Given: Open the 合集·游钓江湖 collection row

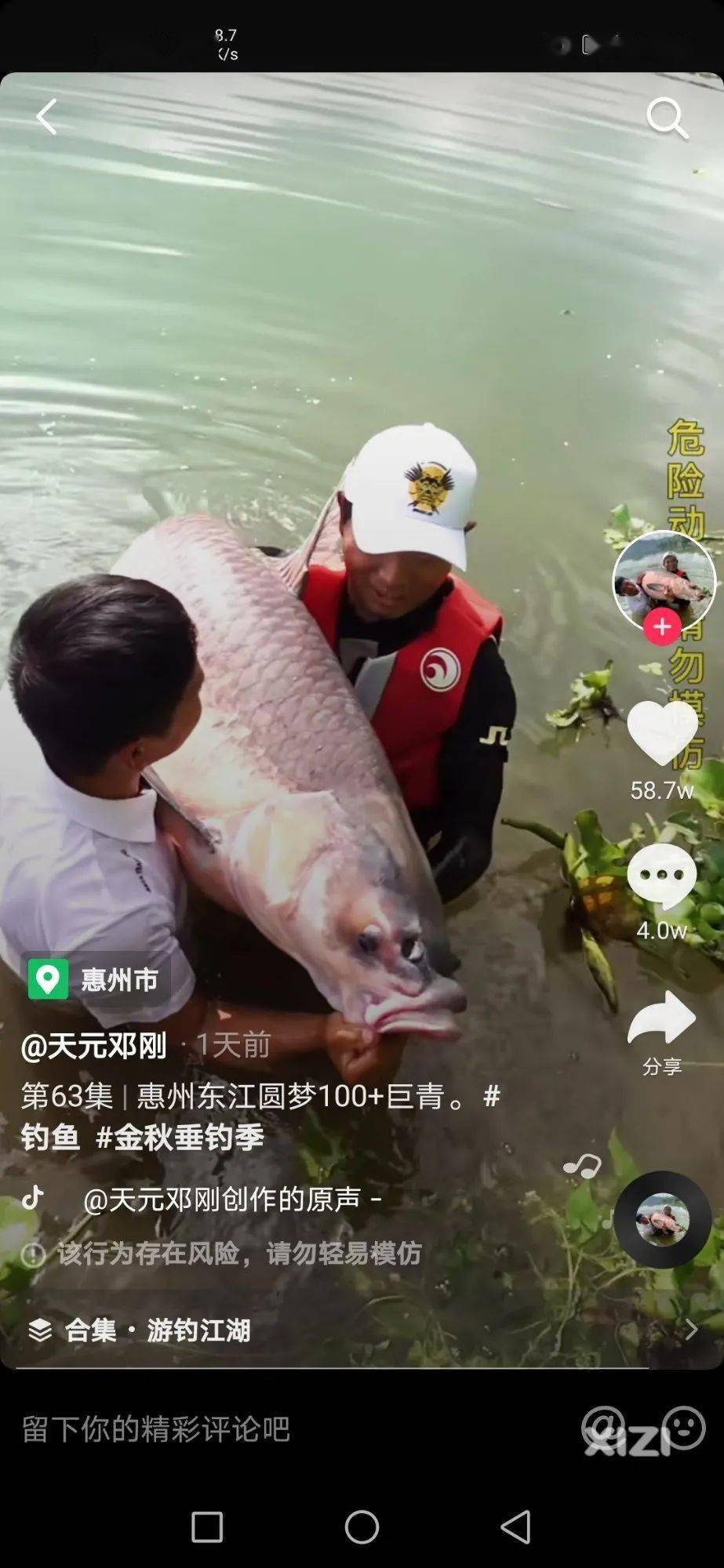Looking at the screenshot, I should [x=362, y=1330].
